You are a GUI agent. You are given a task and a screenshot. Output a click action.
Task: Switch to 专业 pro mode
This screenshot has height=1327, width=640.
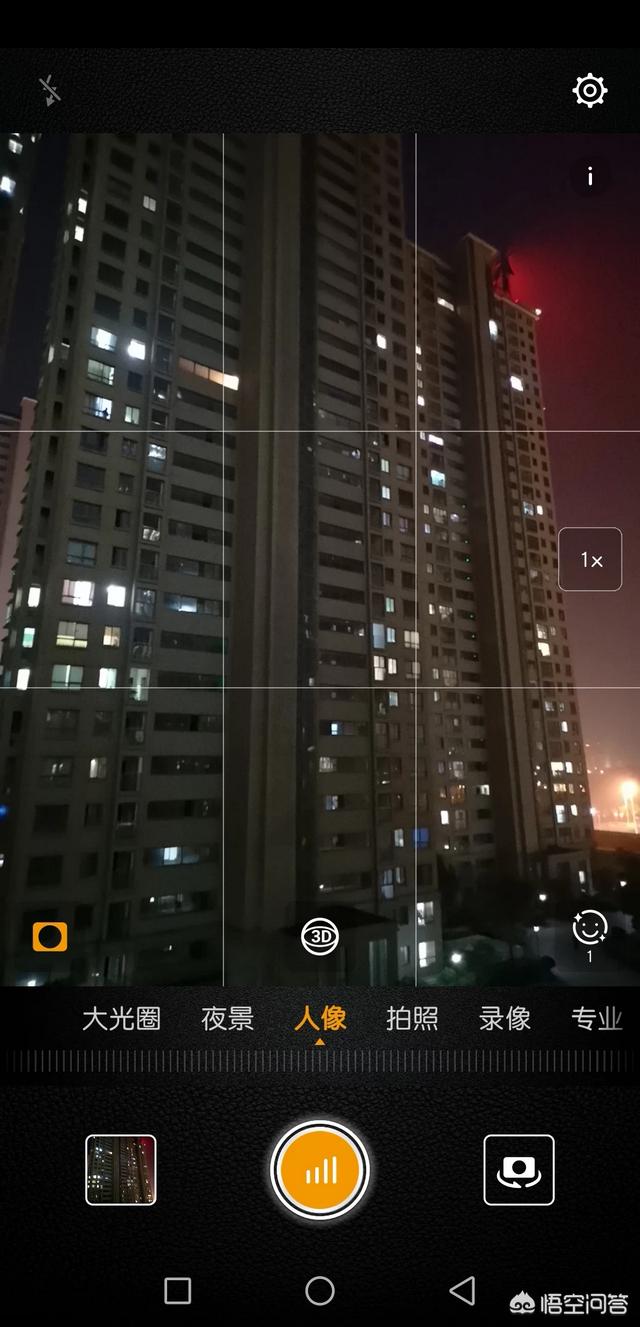[x=597, y=1019]
